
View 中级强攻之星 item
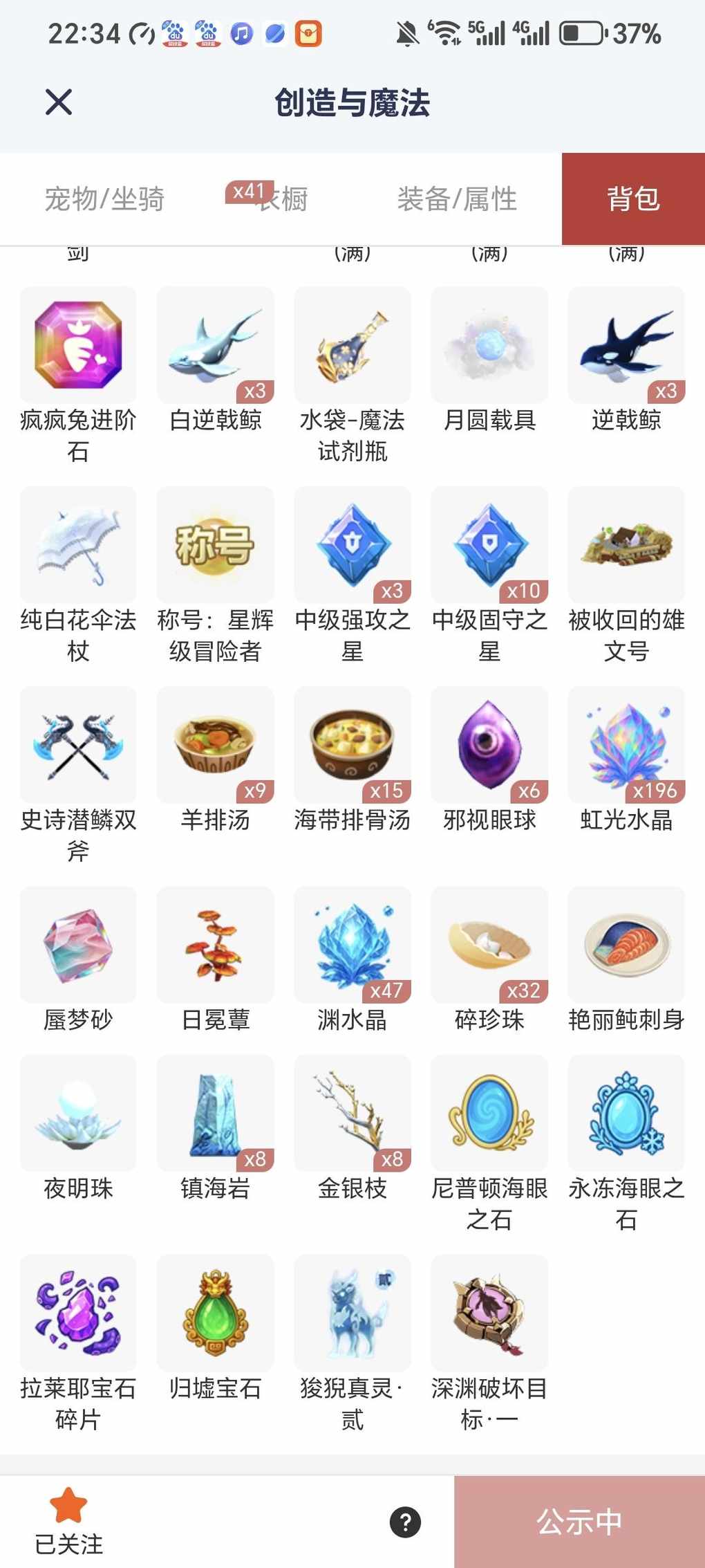pyautogui.click(x=352, y=545)
